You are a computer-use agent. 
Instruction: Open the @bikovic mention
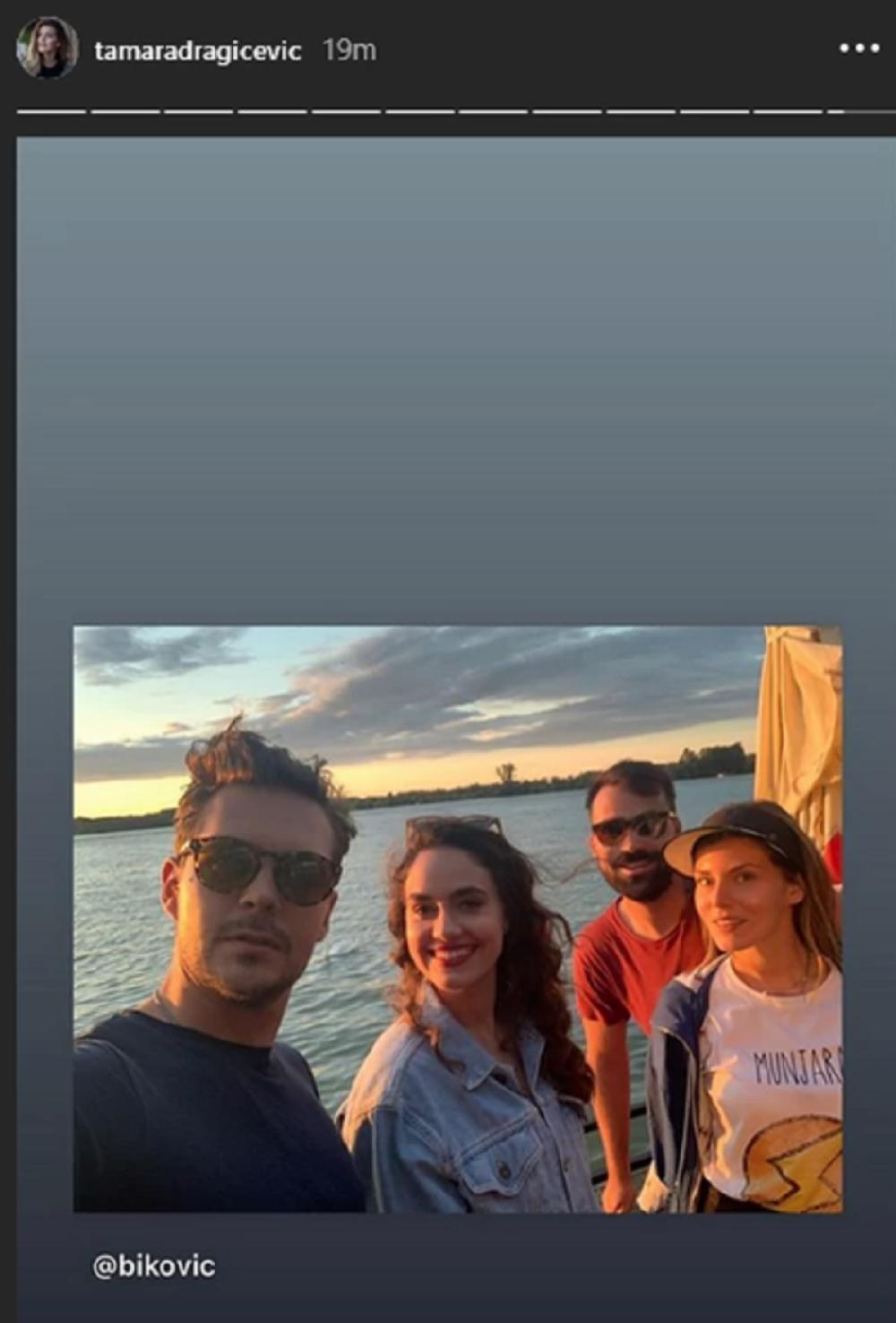pos(154,1266)
